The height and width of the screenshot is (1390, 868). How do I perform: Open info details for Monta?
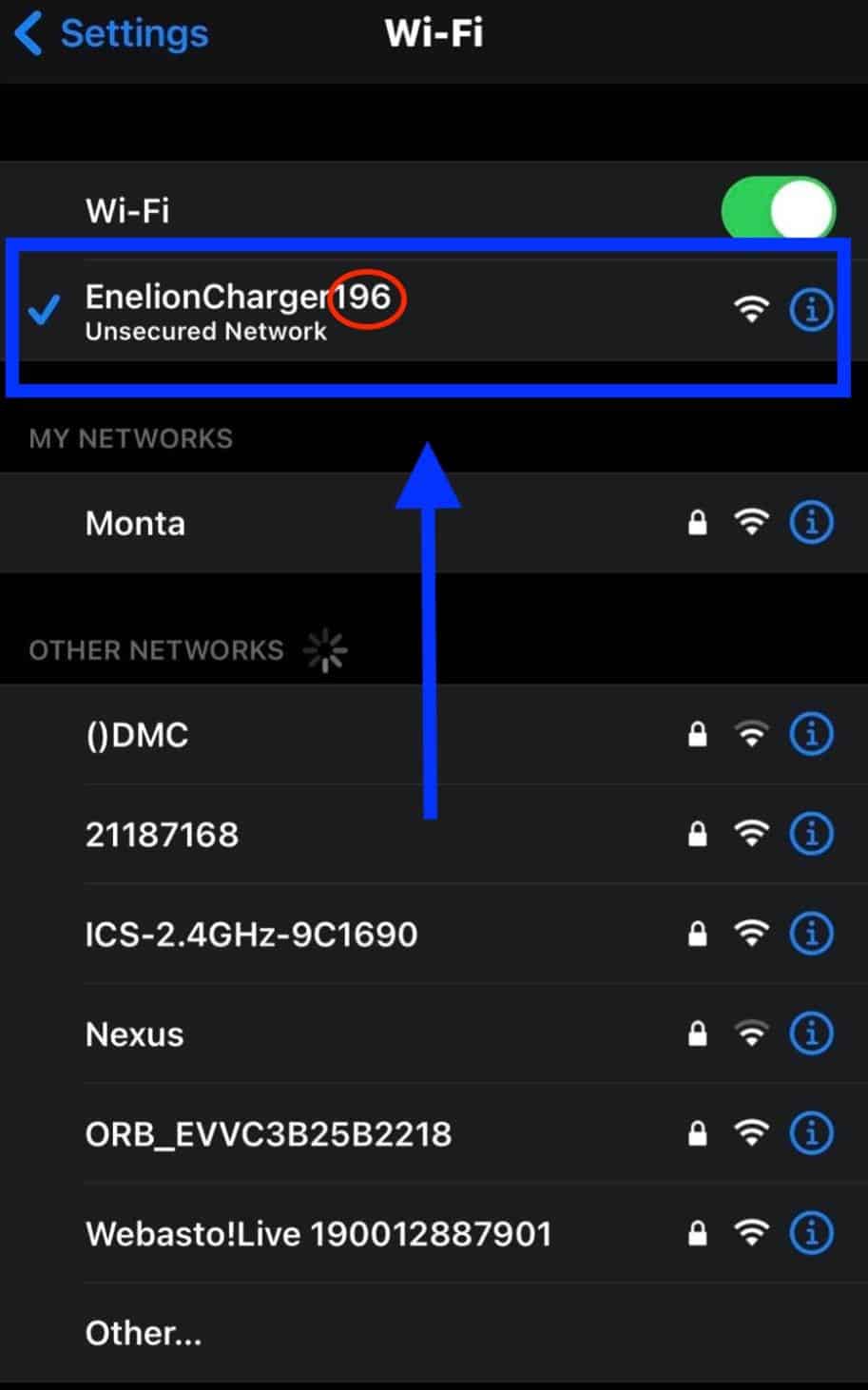(x=811, y=523)
